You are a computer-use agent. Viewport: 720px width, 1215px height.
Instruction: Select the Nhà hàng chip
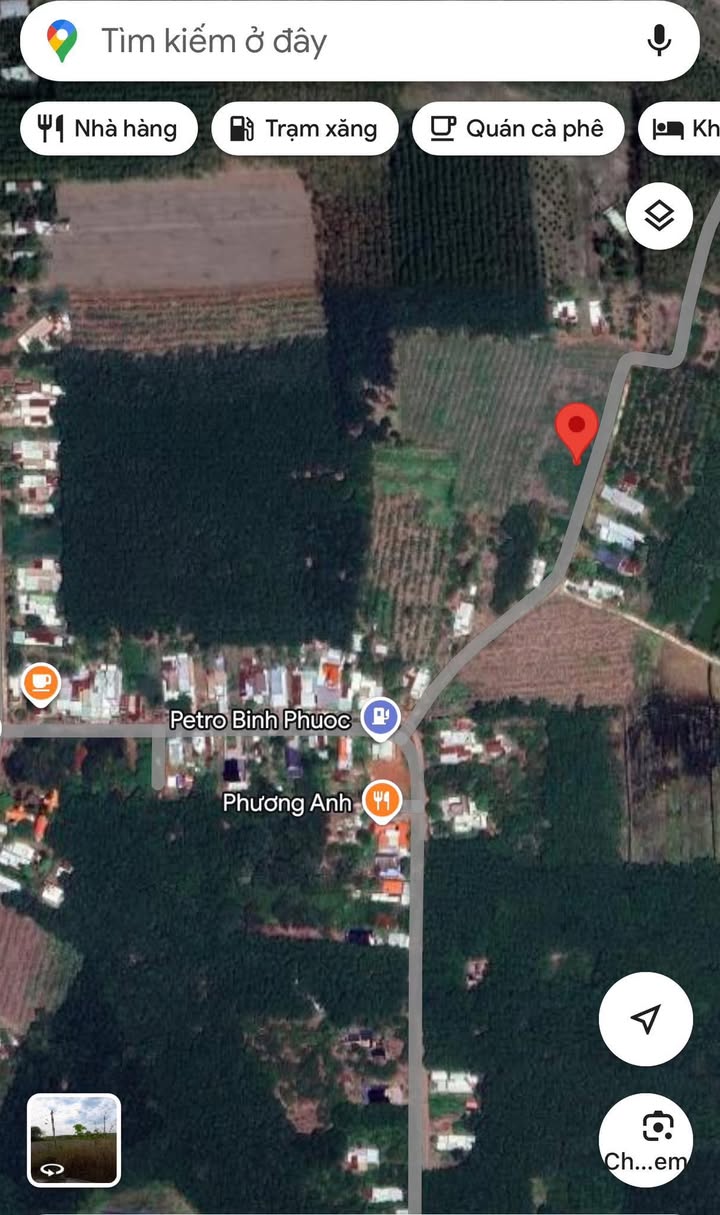pyautogui.click(x=108, y=128)
